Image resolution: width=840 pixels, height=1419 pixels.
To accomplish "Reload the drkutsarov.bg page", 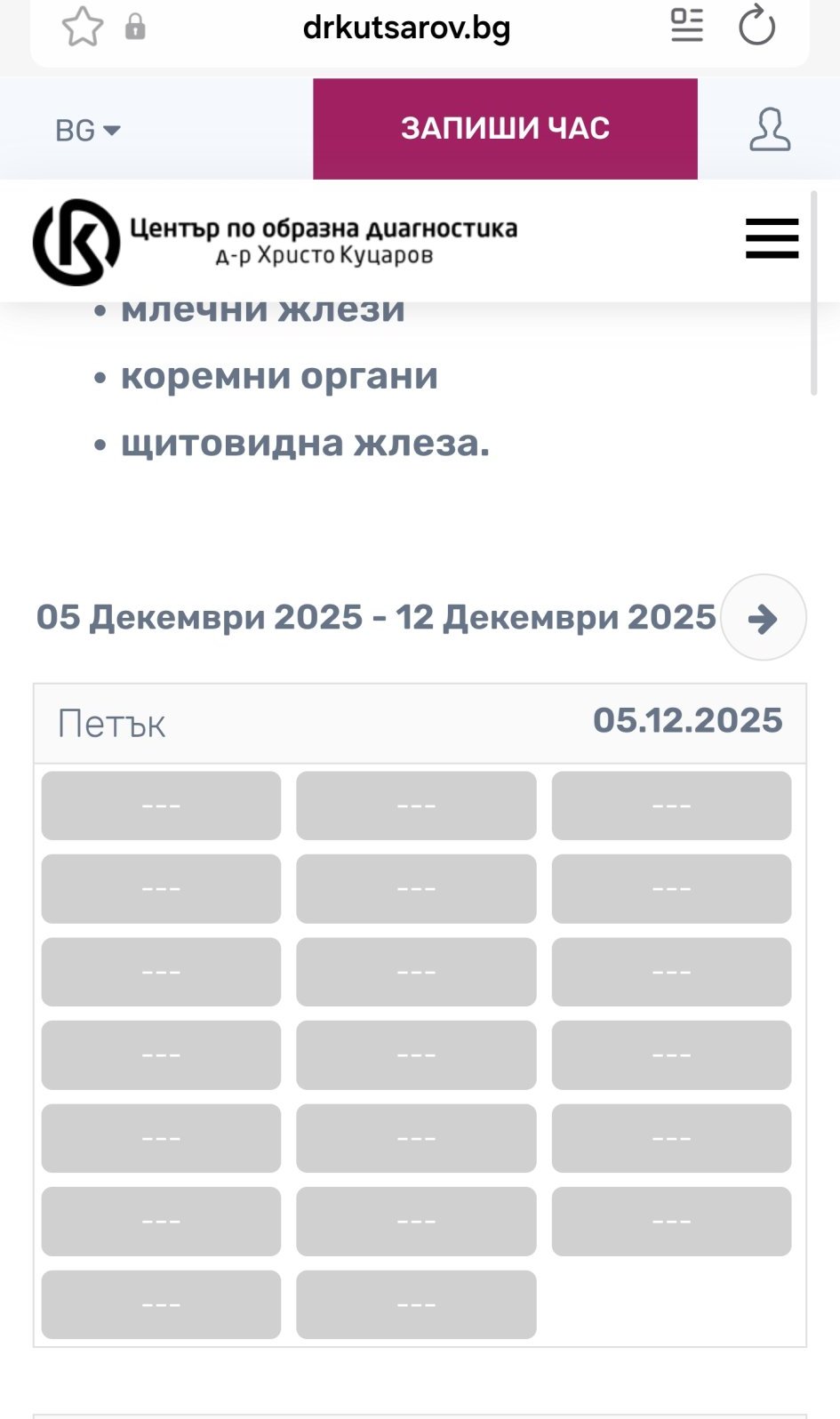I will click(x=756, y=25).
